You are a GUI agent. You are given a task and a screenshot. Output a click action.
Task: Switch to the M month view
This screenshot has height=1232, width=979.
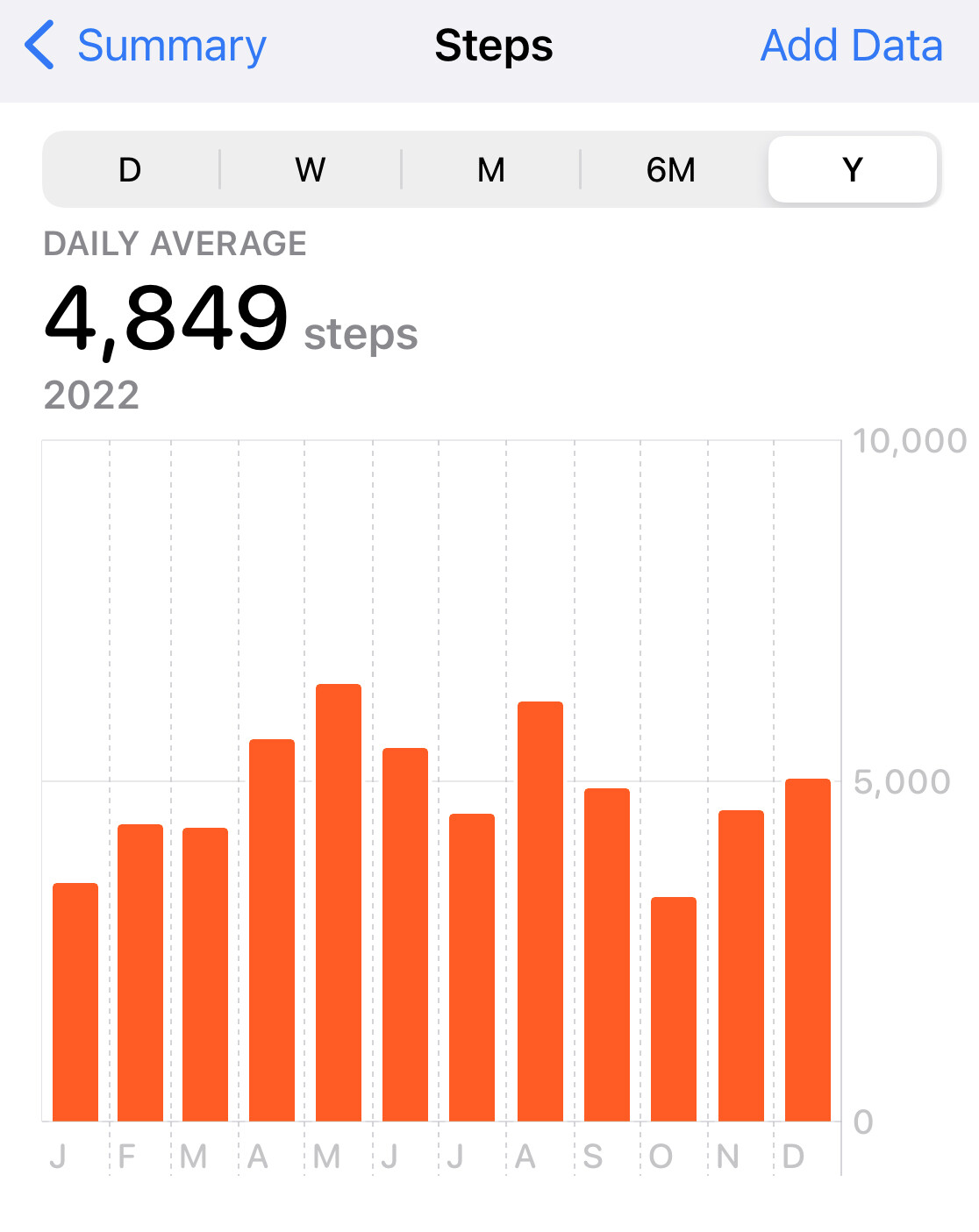pyautogui.click(x=491, y=169)
